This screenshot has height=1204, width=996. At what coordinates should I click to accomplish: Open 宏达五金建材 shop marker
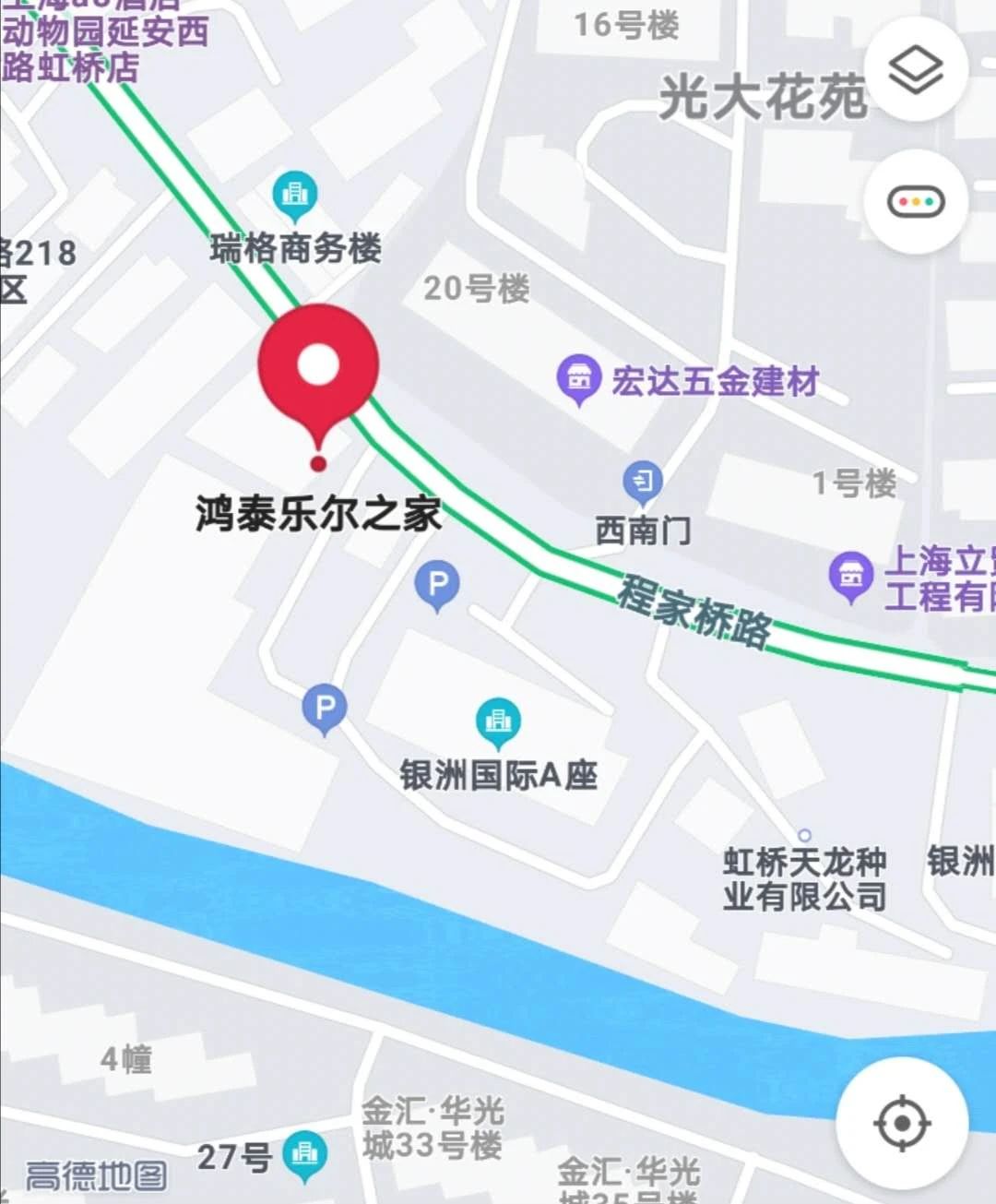click(x=578, y=378)
